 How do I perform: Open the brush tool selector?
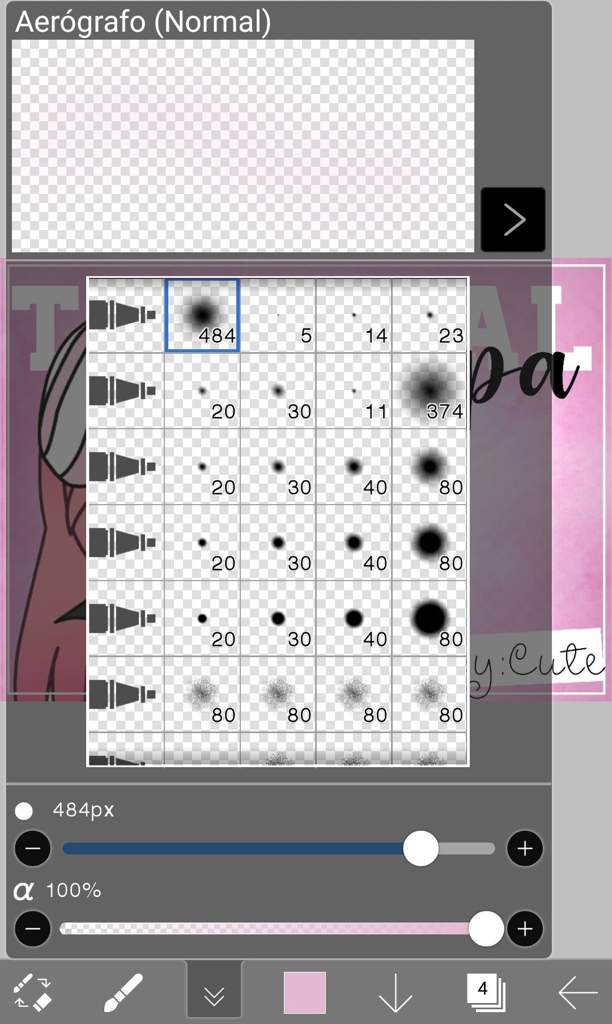pos(124,992)
